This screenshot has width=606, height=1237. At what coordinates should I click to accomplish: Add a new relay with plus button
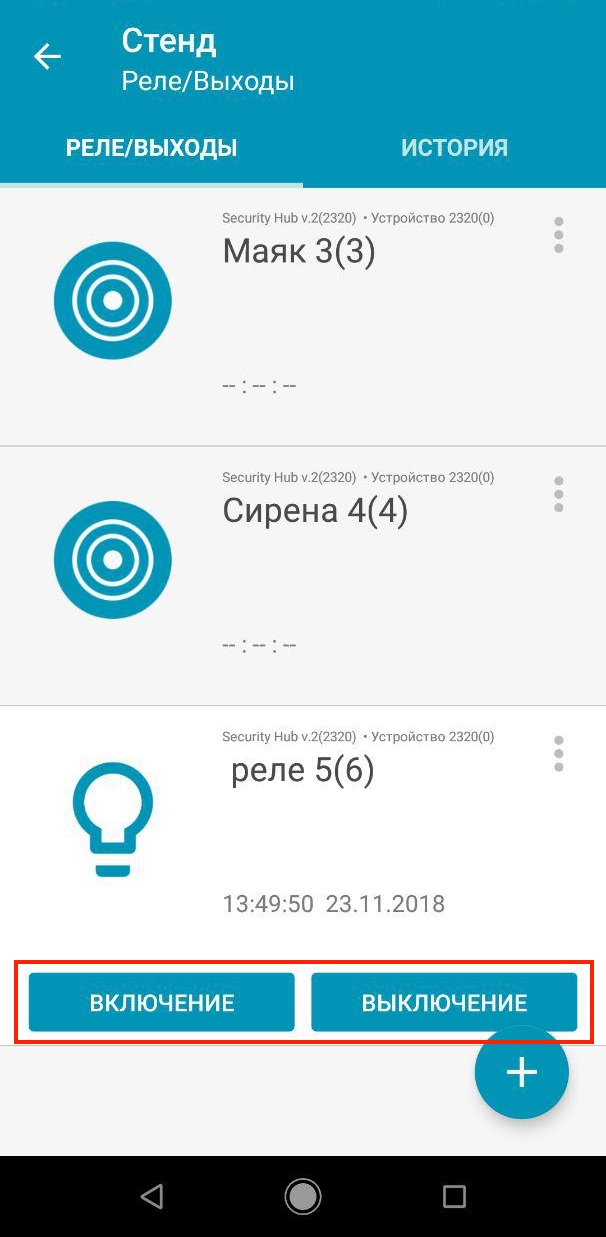[521, 1073]
